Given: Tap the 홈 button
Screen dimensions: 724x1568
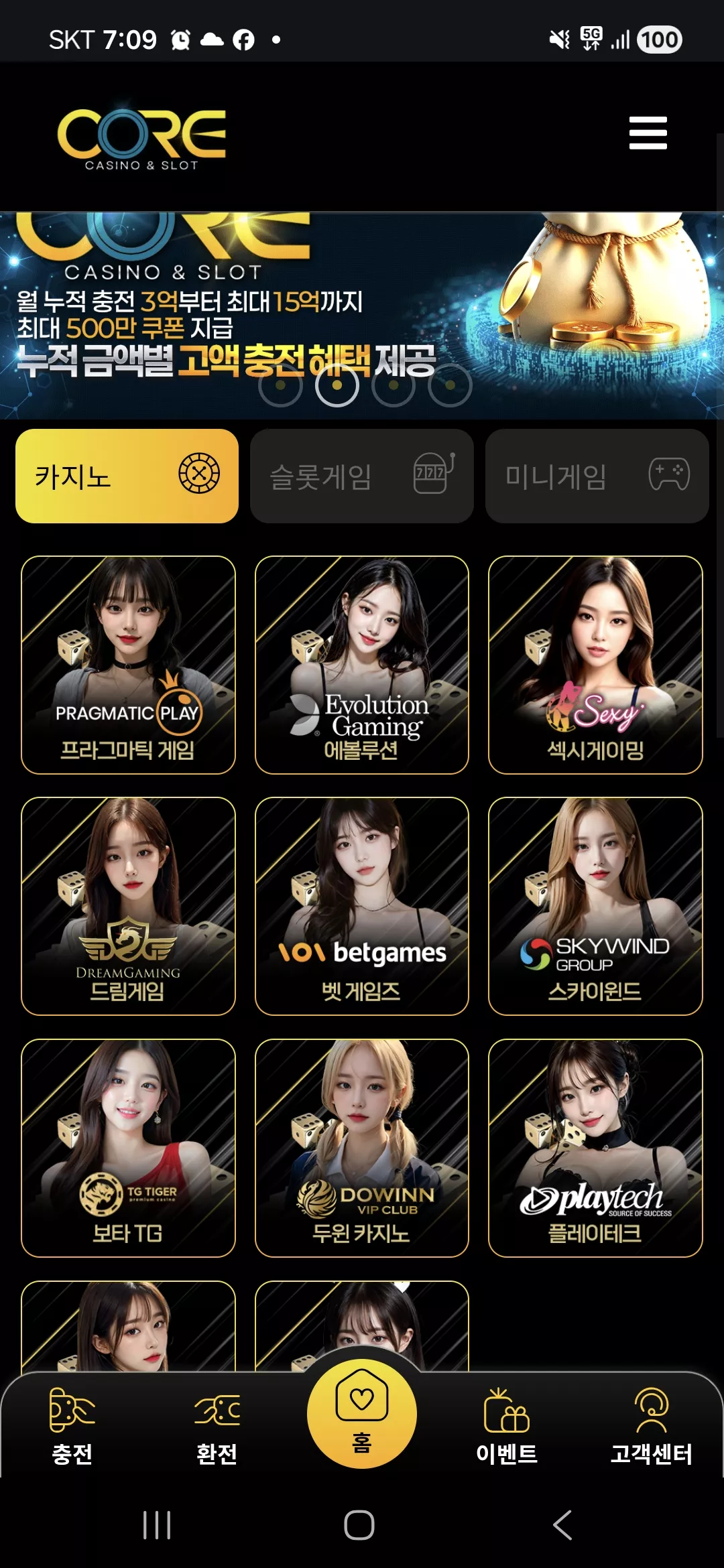Looking at the screenshot, I should click(362, 1414).
